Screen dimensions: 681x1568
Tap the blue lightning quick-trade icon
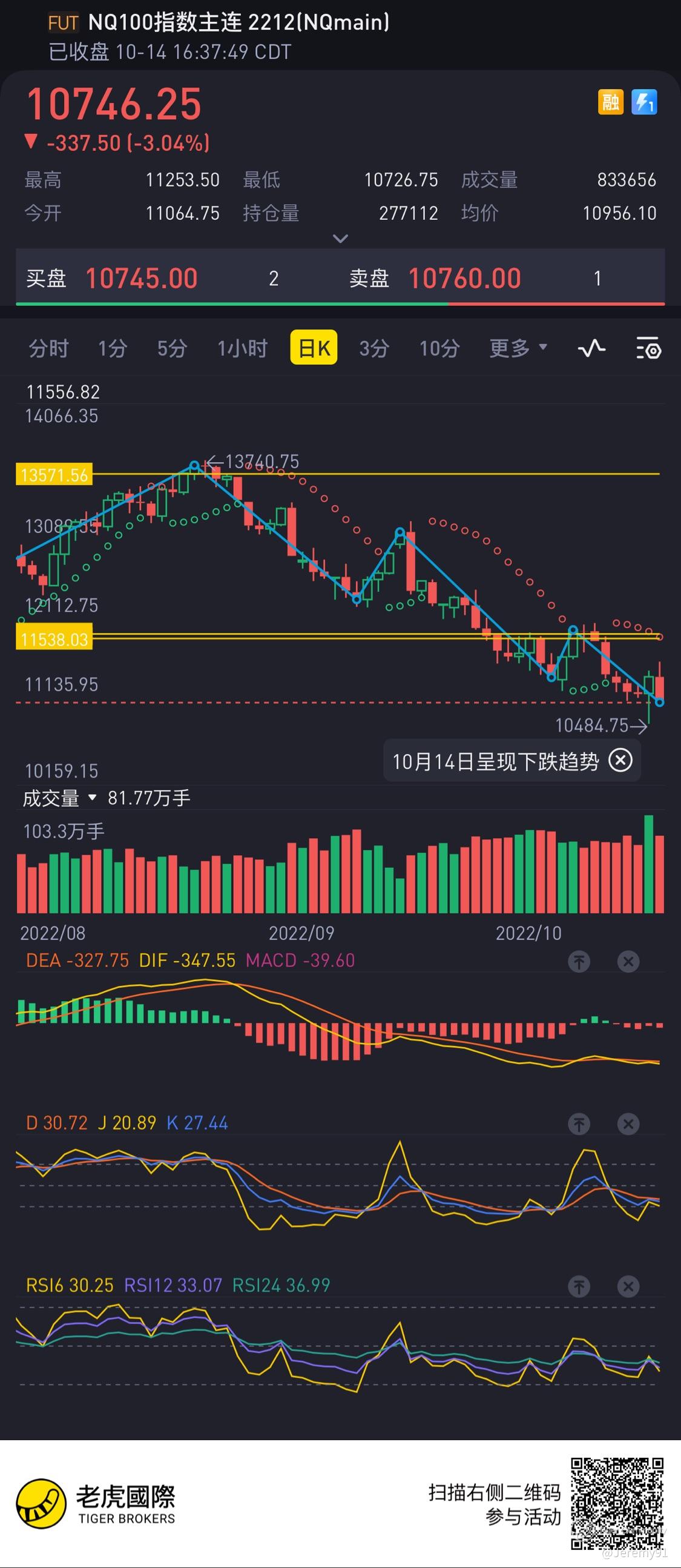644,102
